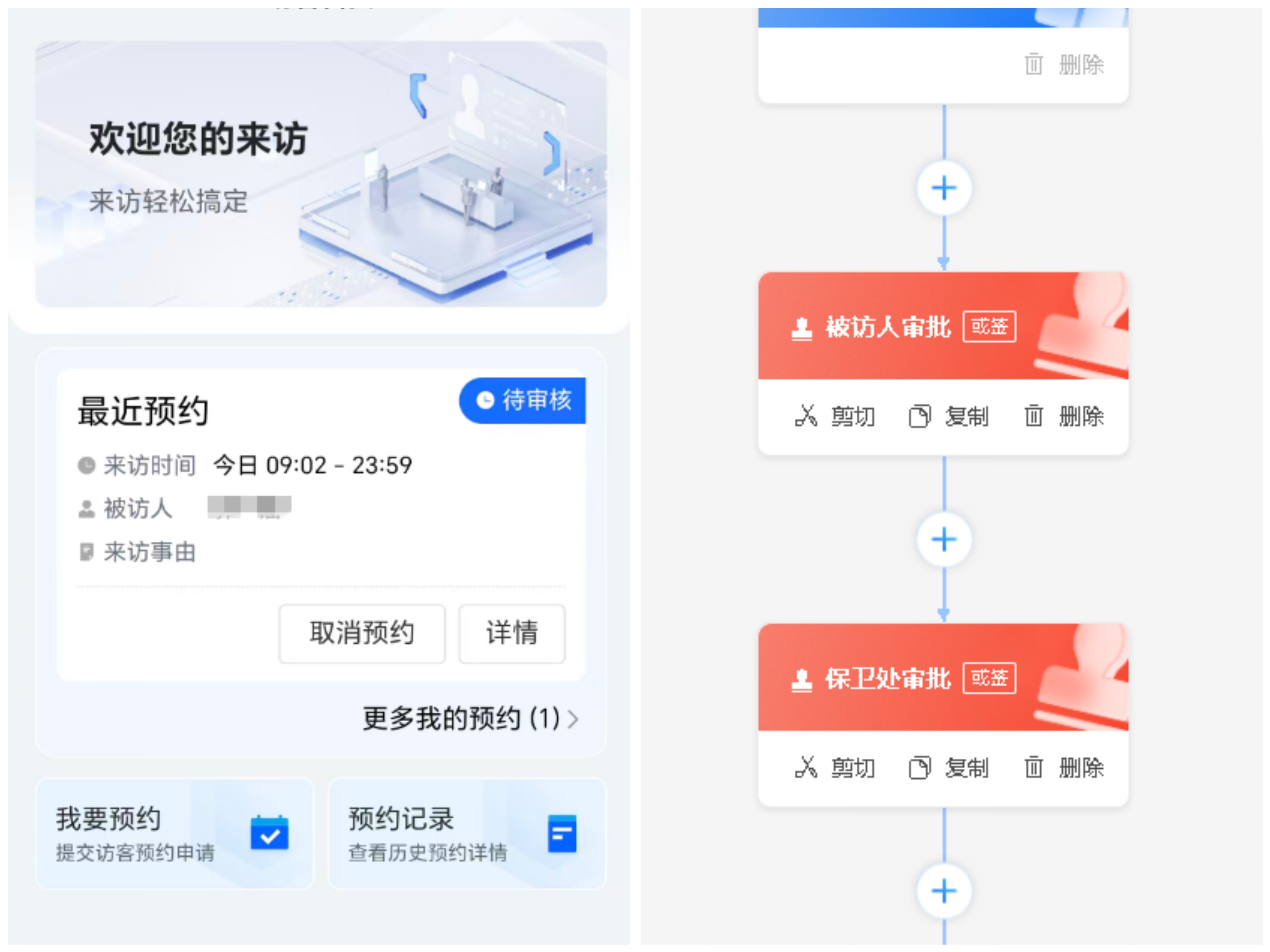
Task: Tap 取消预约 to cancel the appointment
Action: (362, 633)
